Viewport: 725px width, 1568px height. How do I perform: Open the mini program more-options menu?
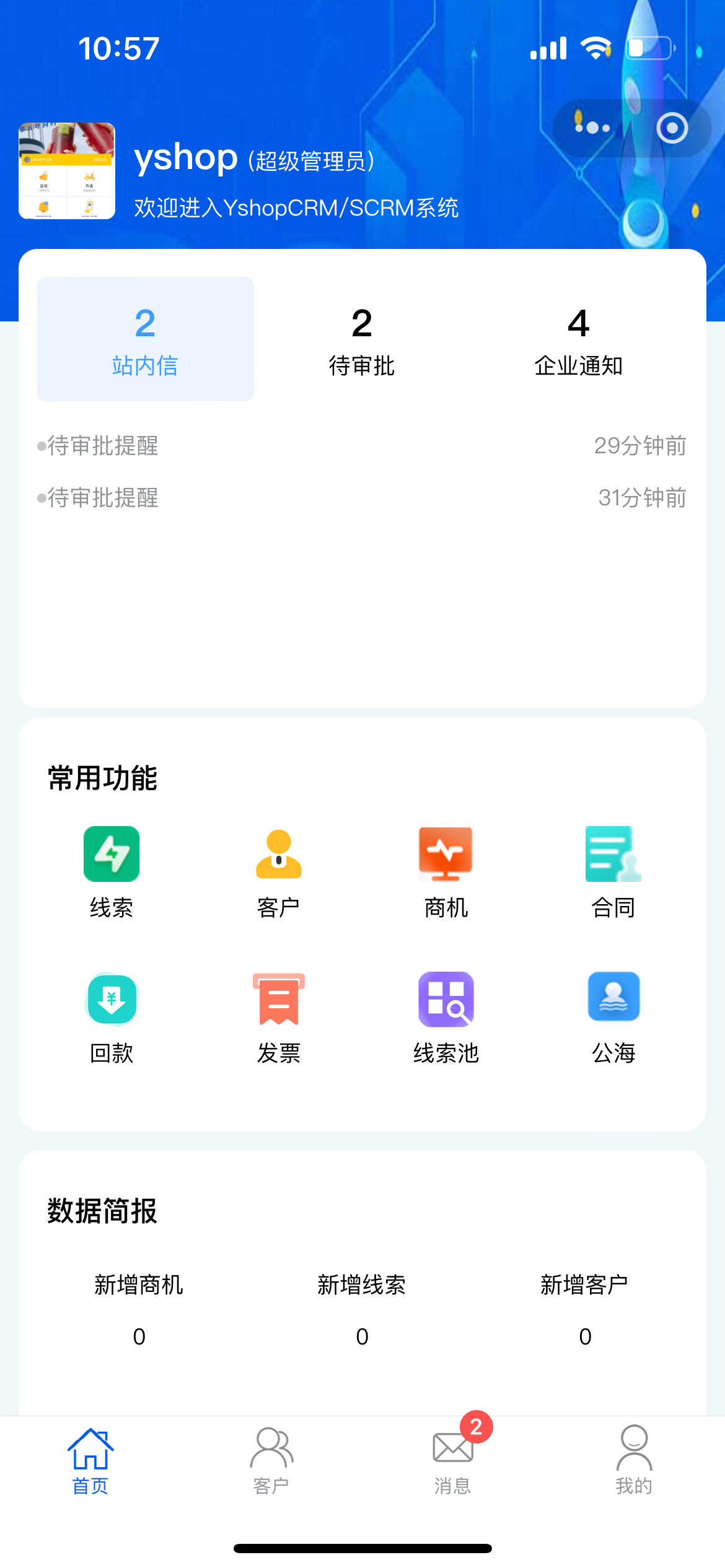592,128
